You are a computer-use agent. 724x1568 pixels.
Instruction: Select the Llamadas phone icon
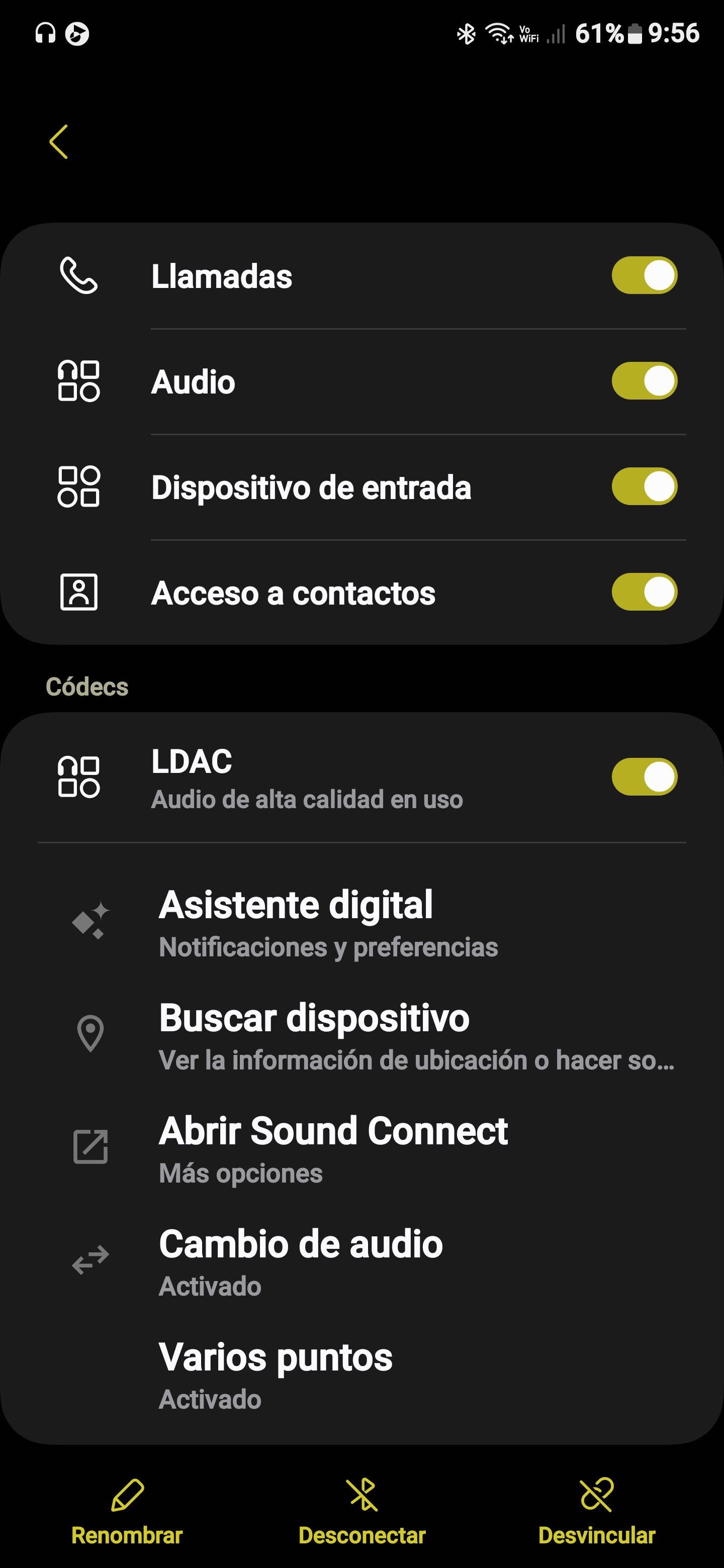(80, 276)
